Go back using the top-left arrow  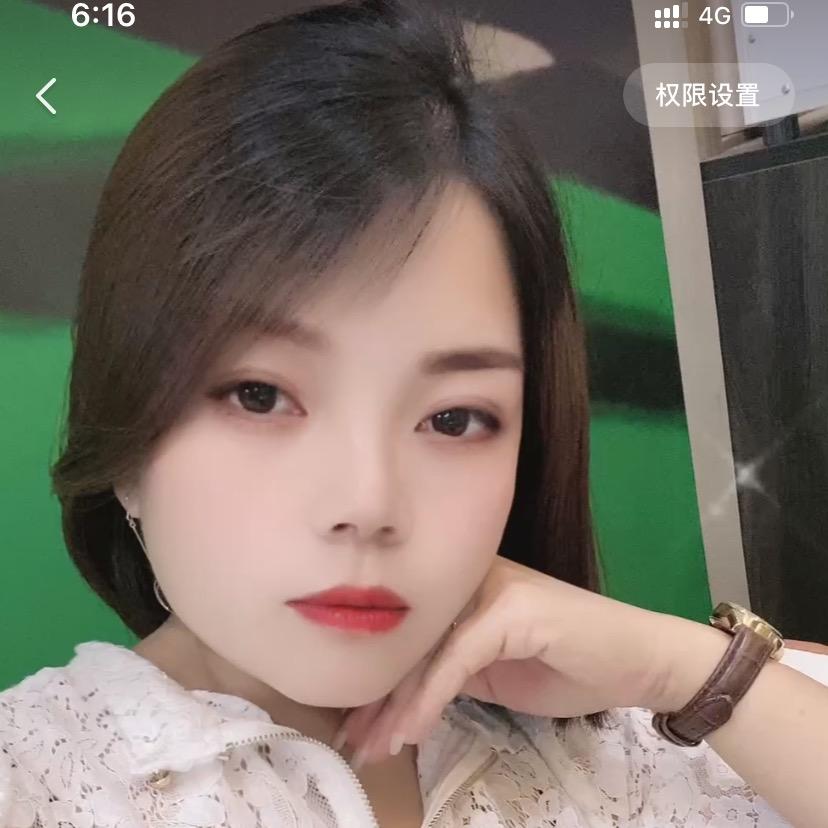(x=46, y=96)
